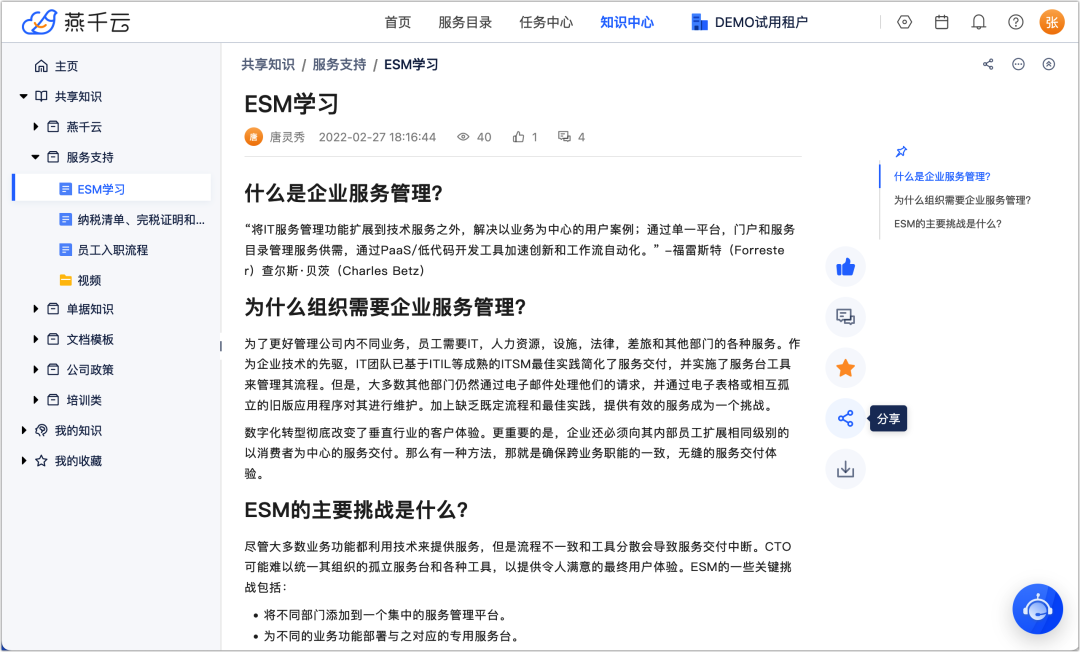Like the article with thumbs-up button
The width and height of the screenshot is (1080, 652).
pos(845,267)
